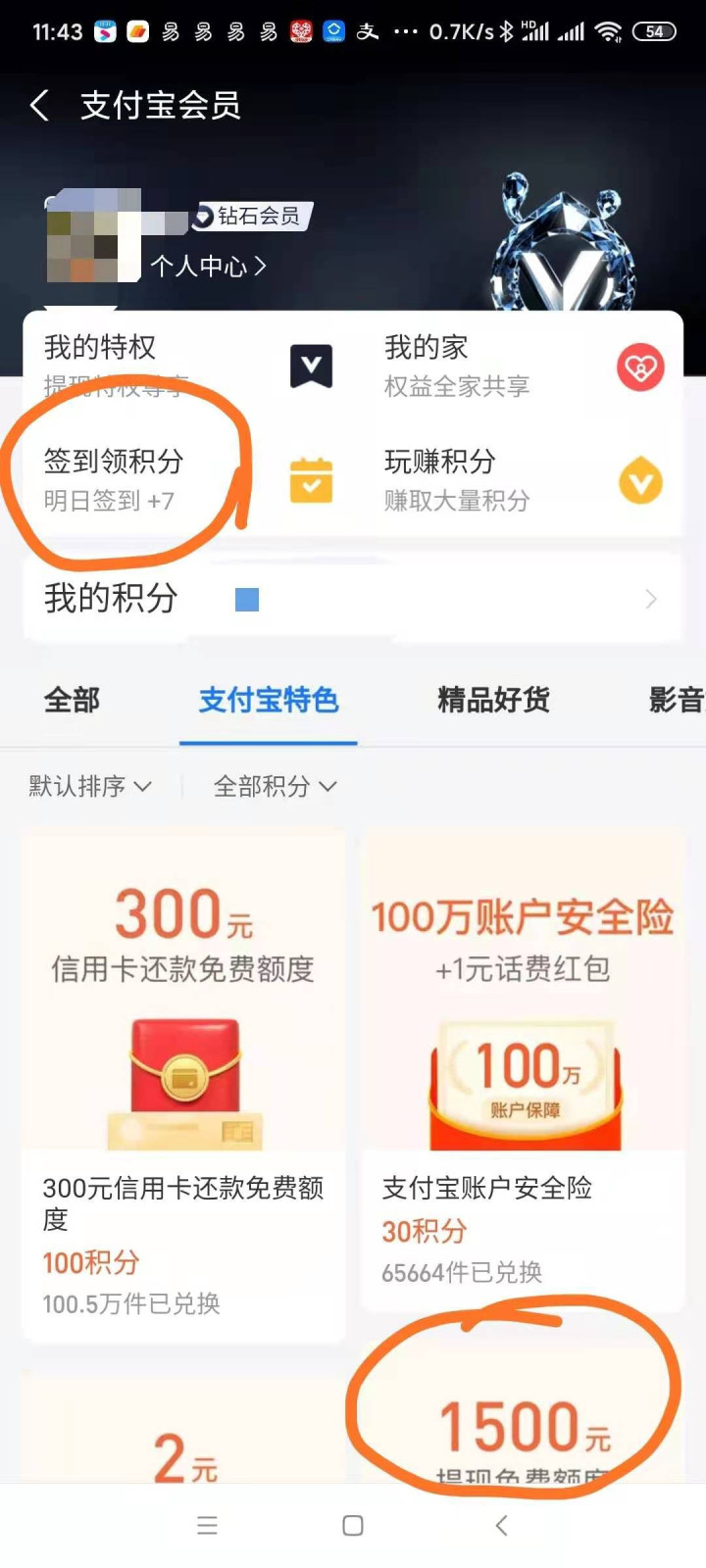
Task: Switch to the 影音 tab
Action: tap(677, 700)
